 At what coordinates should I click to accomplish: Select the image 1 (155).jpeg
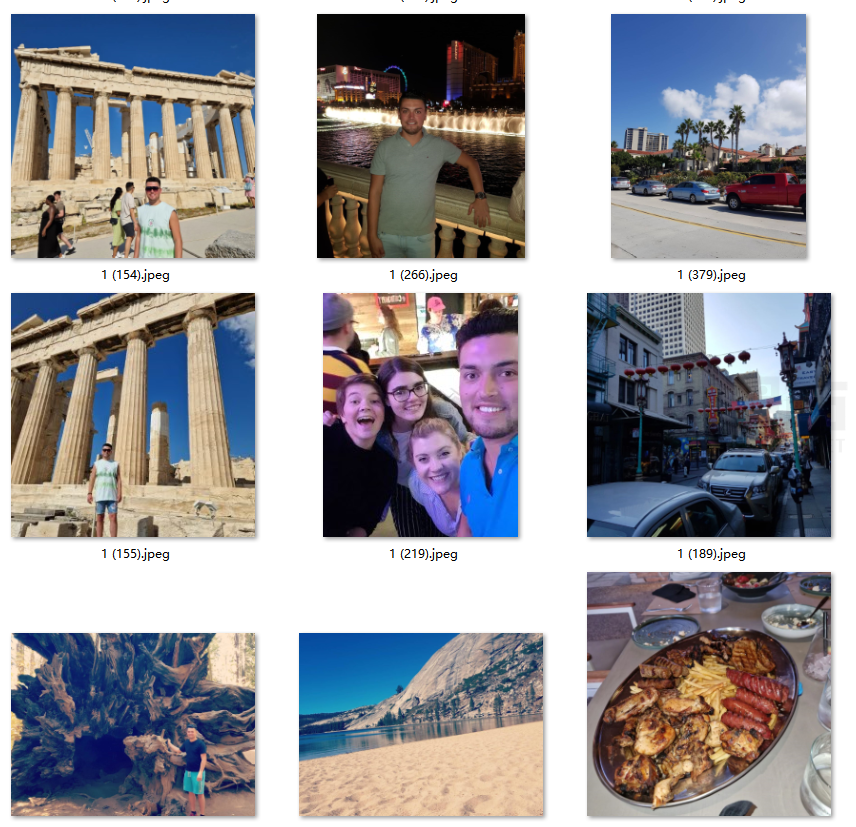click(133, 415)
